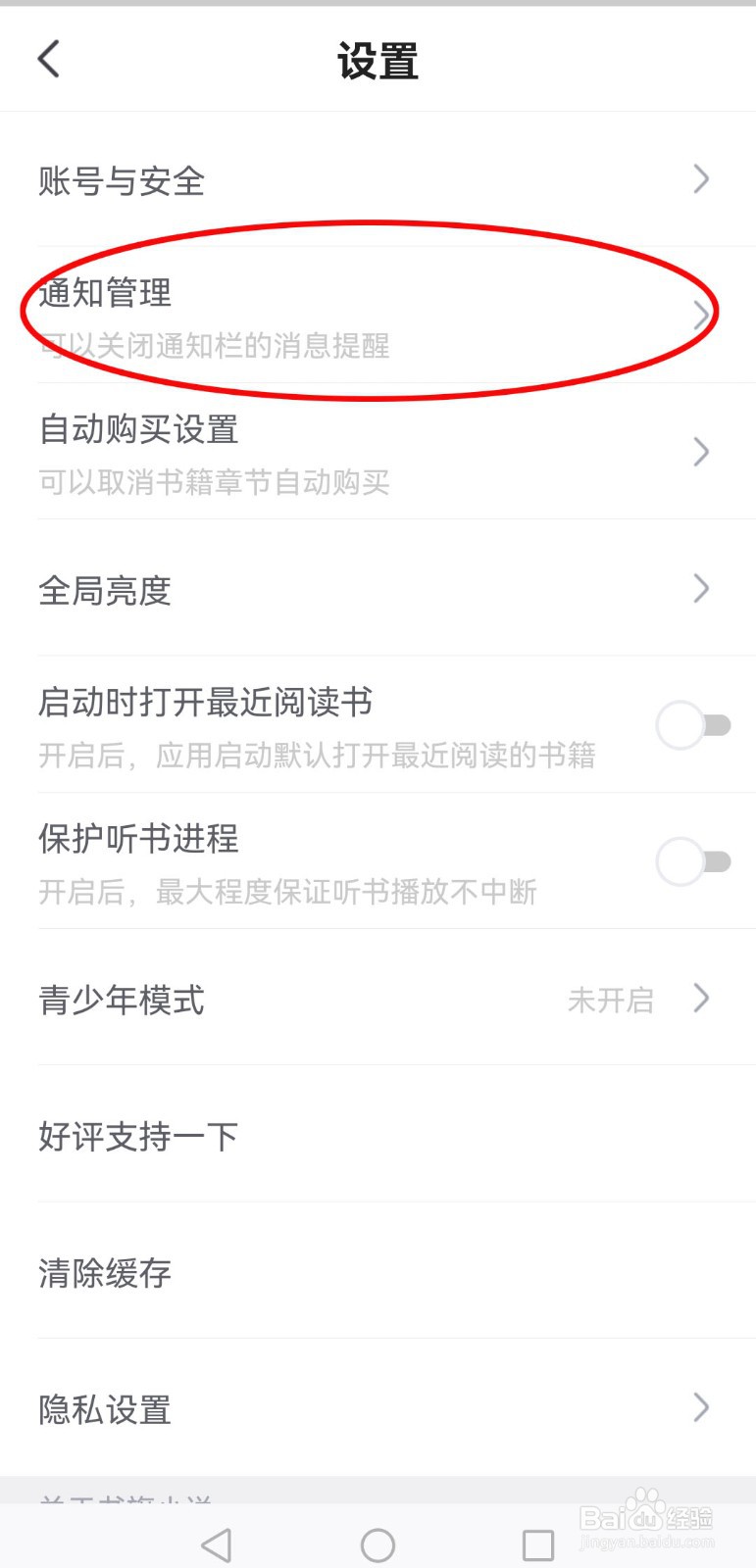
Task: Open the 账号与安全 settings entry
Action: click(121, 181)
